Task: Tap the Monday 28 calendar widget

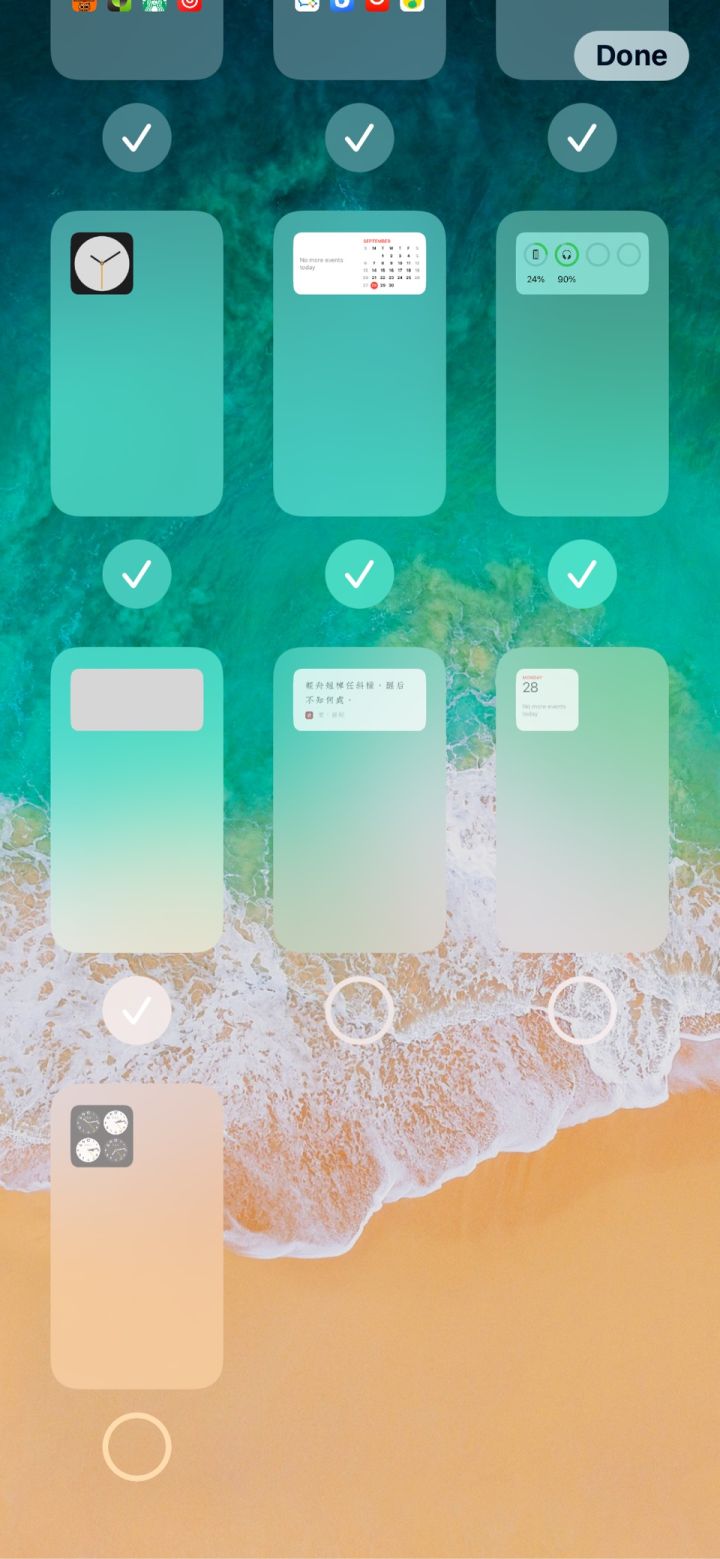Action: (546, 697)
